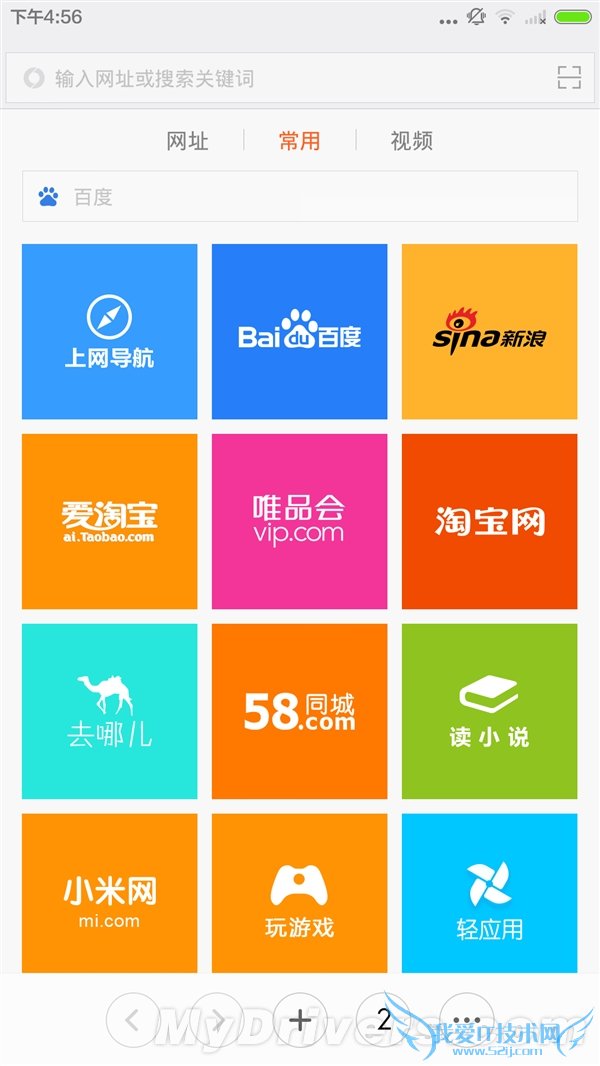Open the 58同城 tile
This screenshot has width=600, height=1066.
[299, 711]
